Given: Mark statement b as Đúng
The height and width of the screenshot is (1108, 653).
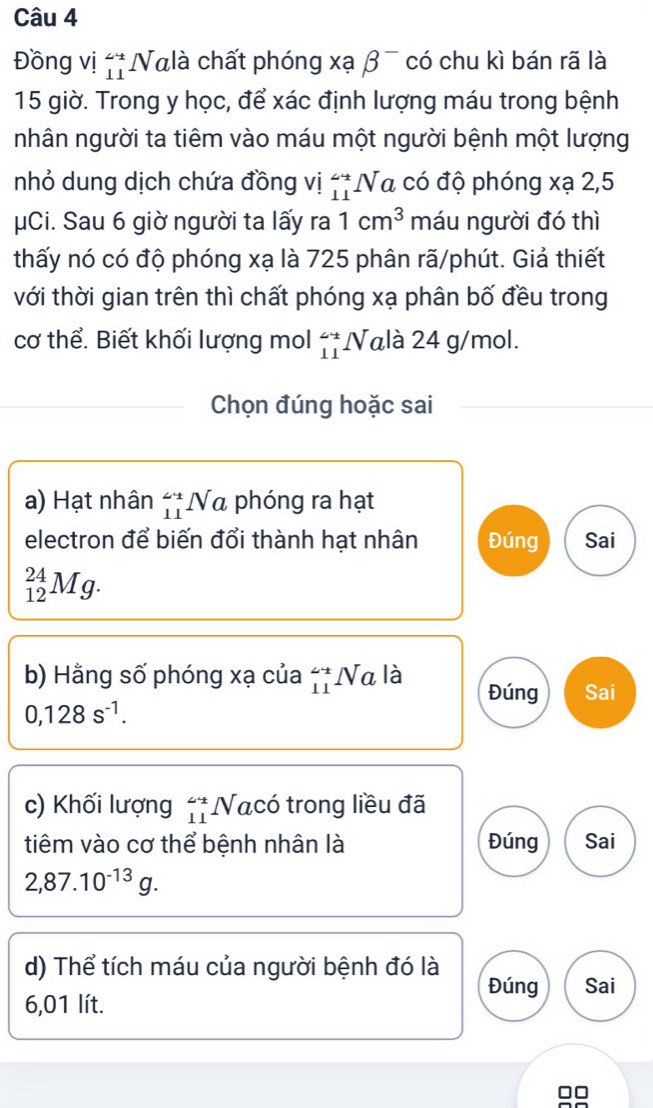Looking at the screenshot, I should (x=513, y=691).
